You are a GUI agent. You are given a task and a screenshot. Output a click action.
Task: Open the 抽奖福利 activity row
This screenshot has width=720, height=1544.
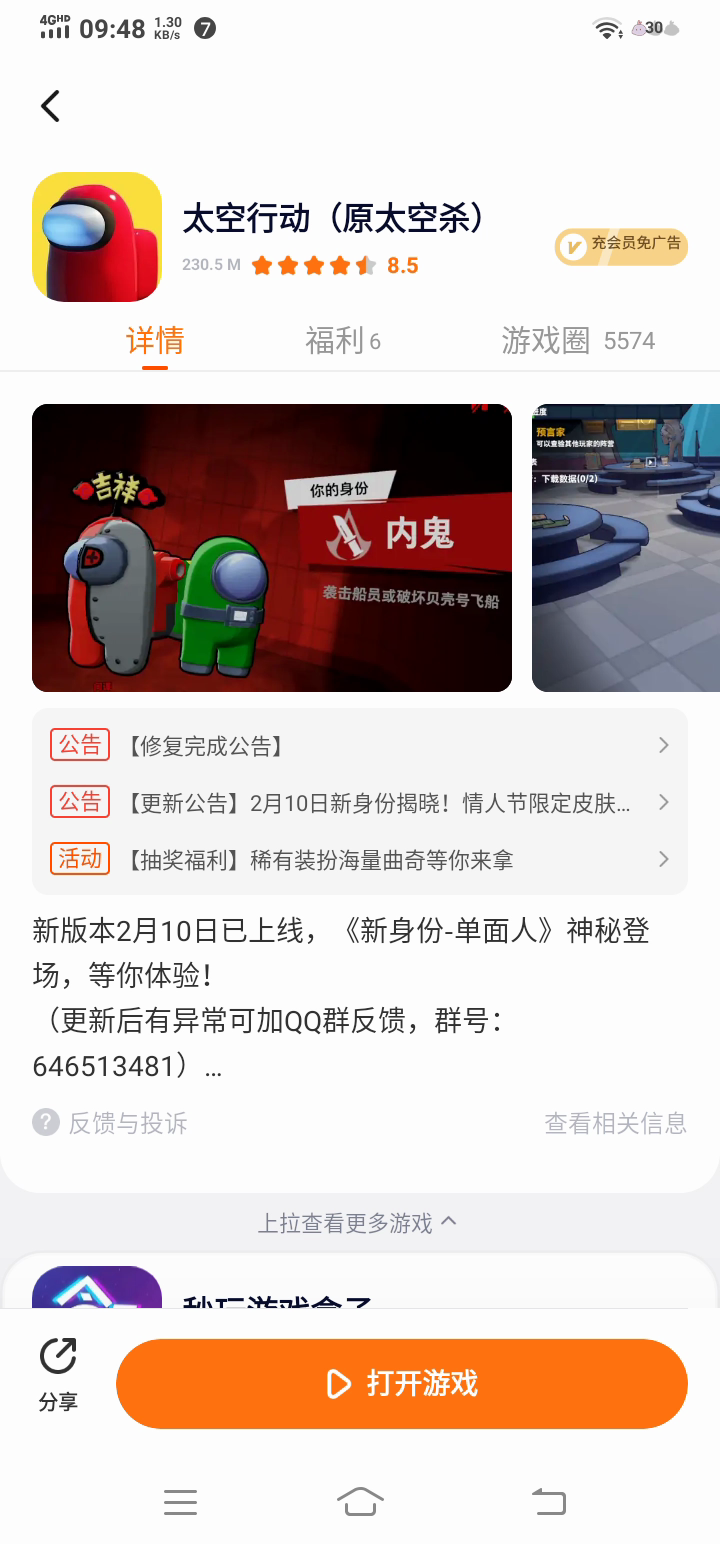(360, 860)
